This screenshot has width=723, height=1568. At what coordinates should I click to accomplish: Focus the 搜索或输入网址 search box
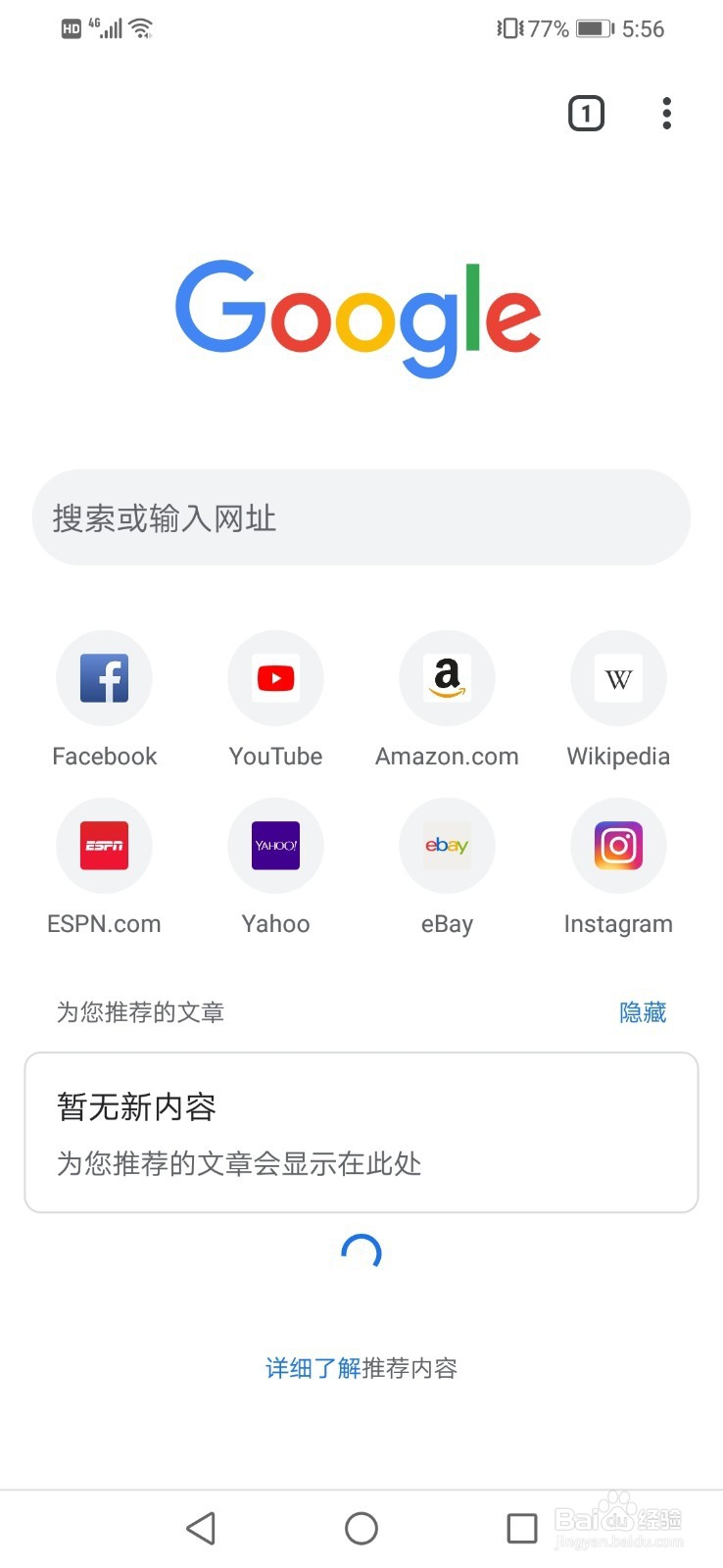point(361,517)
